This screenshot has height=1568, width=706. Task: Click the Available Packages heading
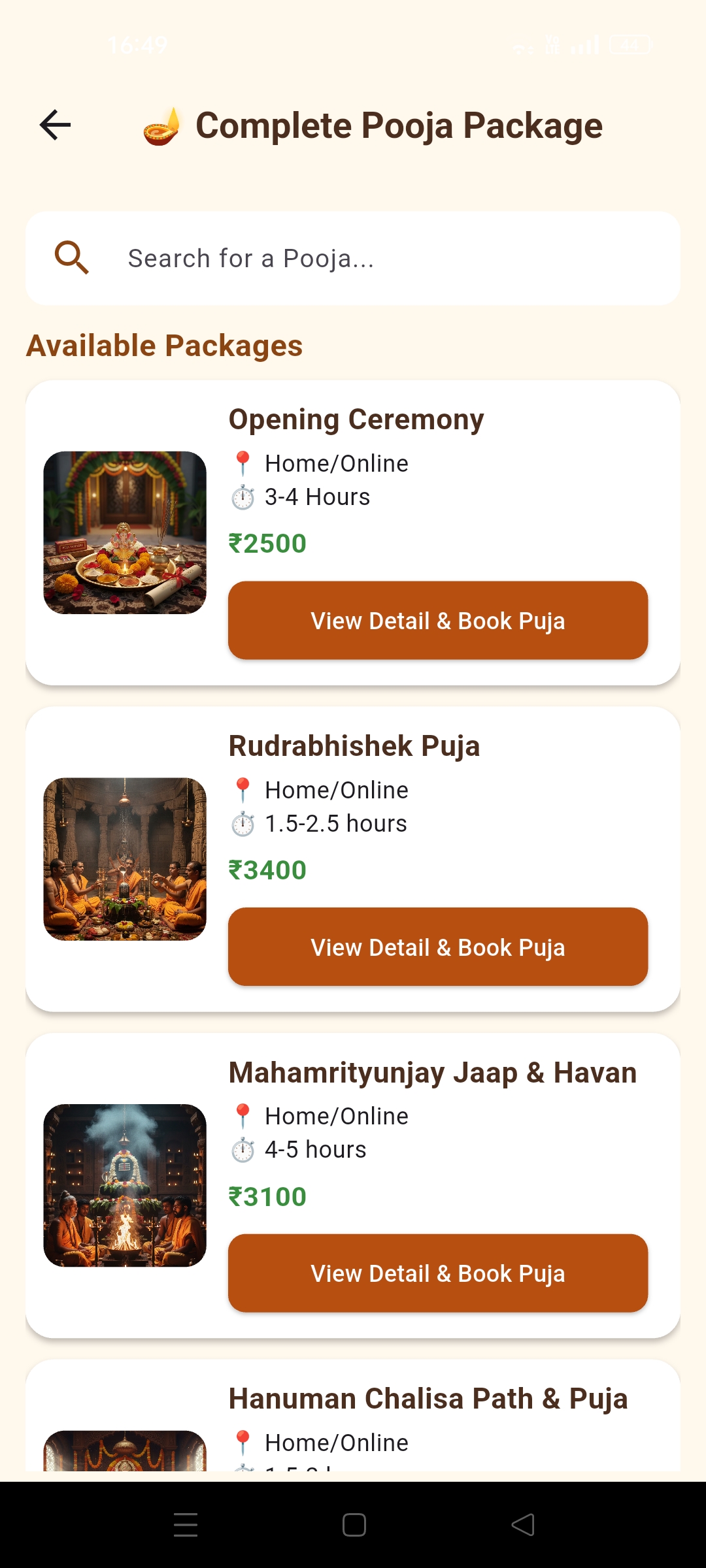pos(165,345)
